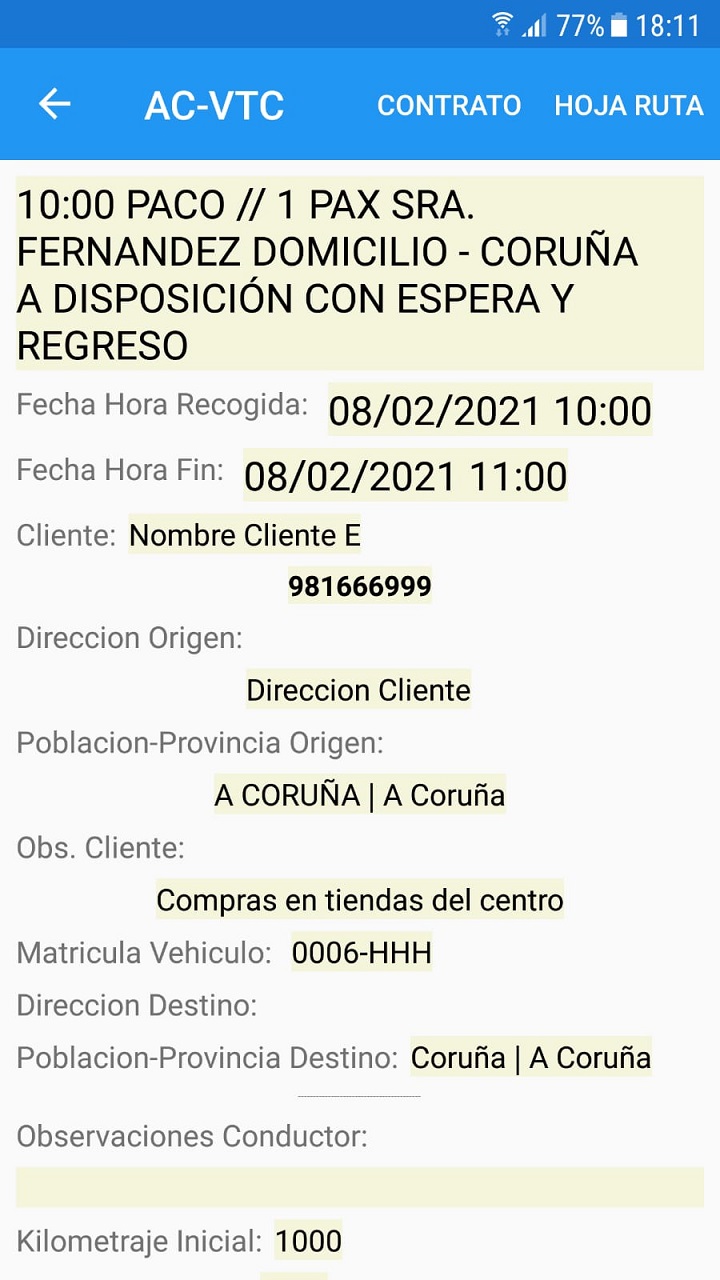Viewport: 720px width, 1280px height.
Task: Open the HOJA RUTA sheet
Action: point(629,105)
